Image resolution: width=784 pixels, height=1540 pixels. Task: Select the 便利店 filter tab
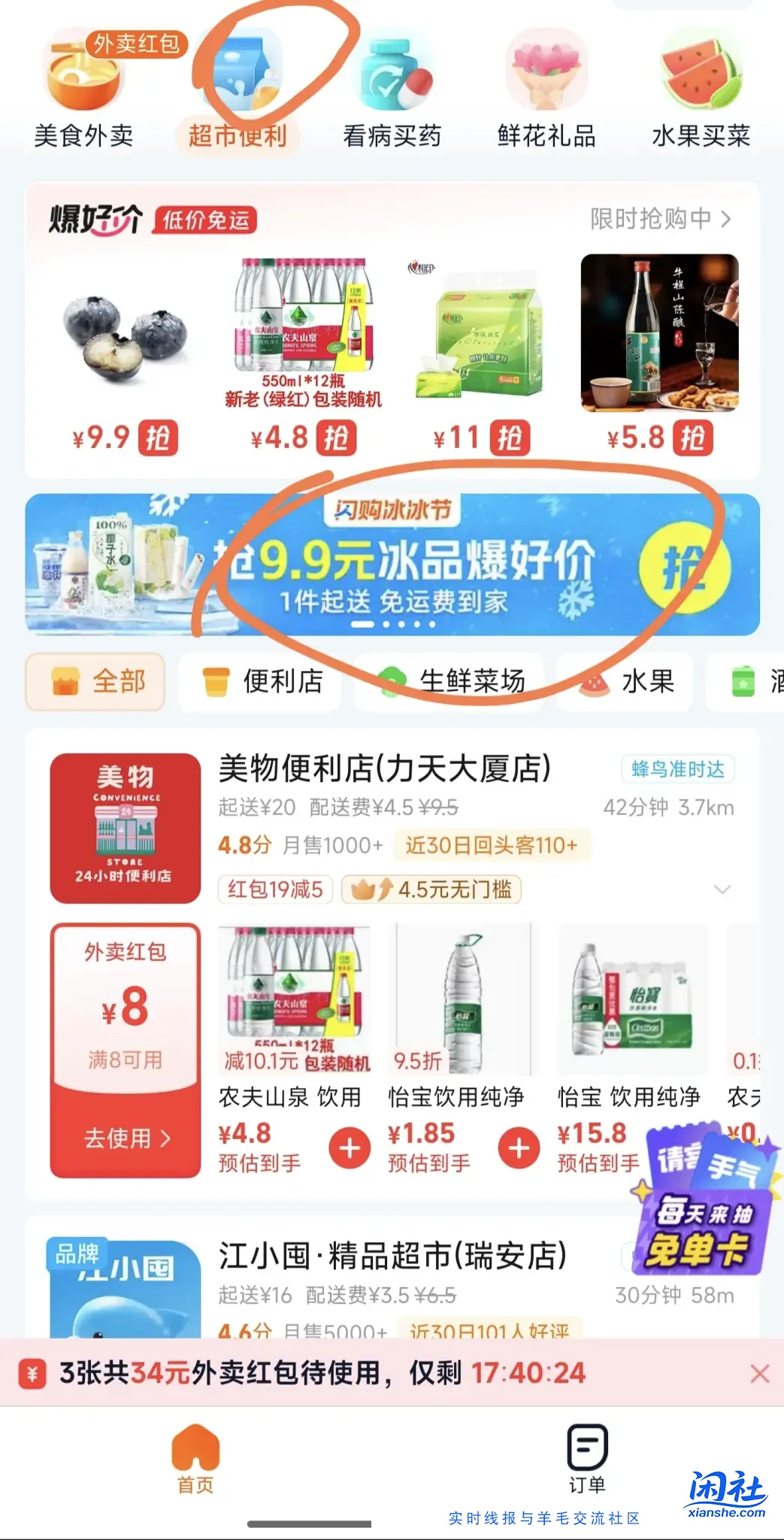coord(259,682)
